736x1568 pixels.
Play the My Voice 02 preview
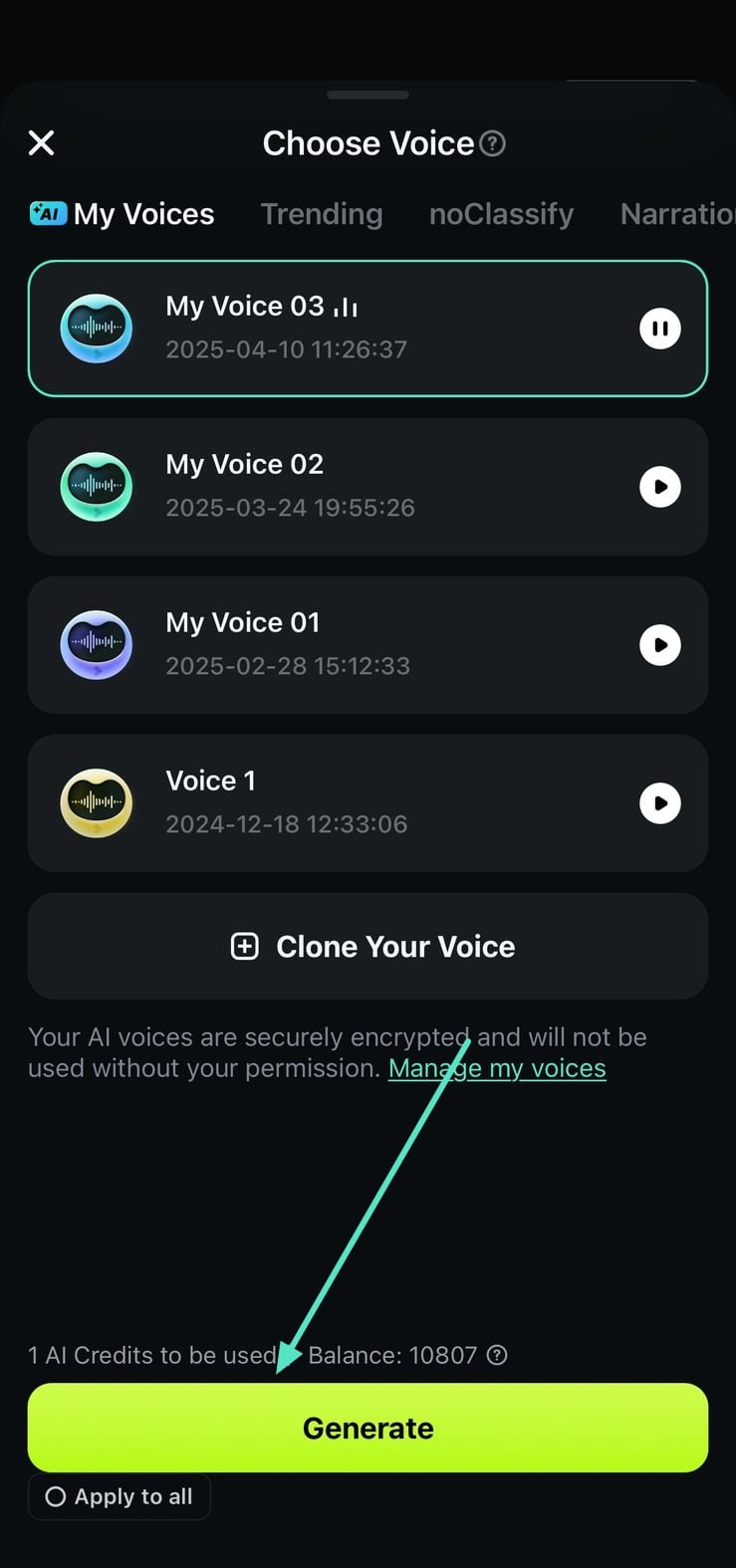click(x=659, y=487)
